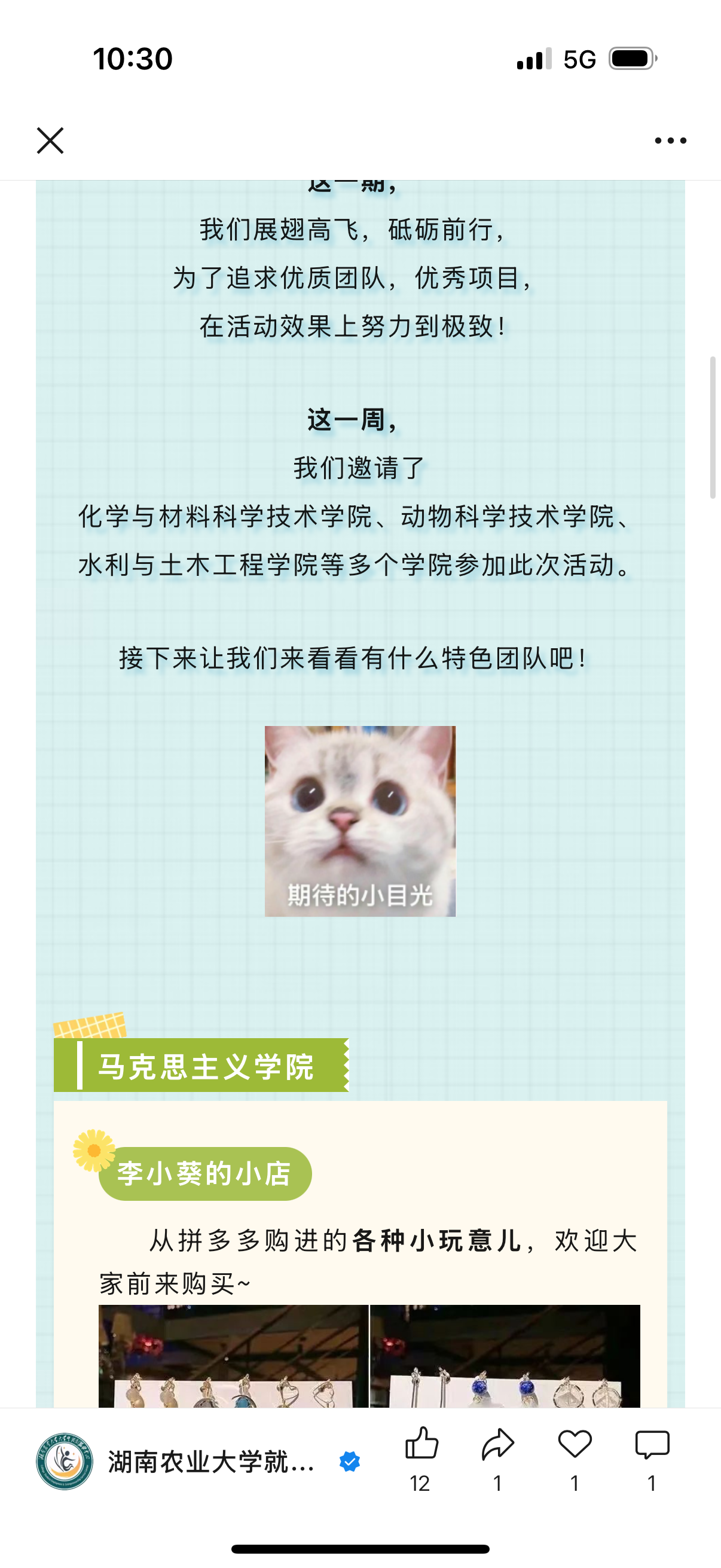
Task: Open the comments on this article
Action: 652,1445
